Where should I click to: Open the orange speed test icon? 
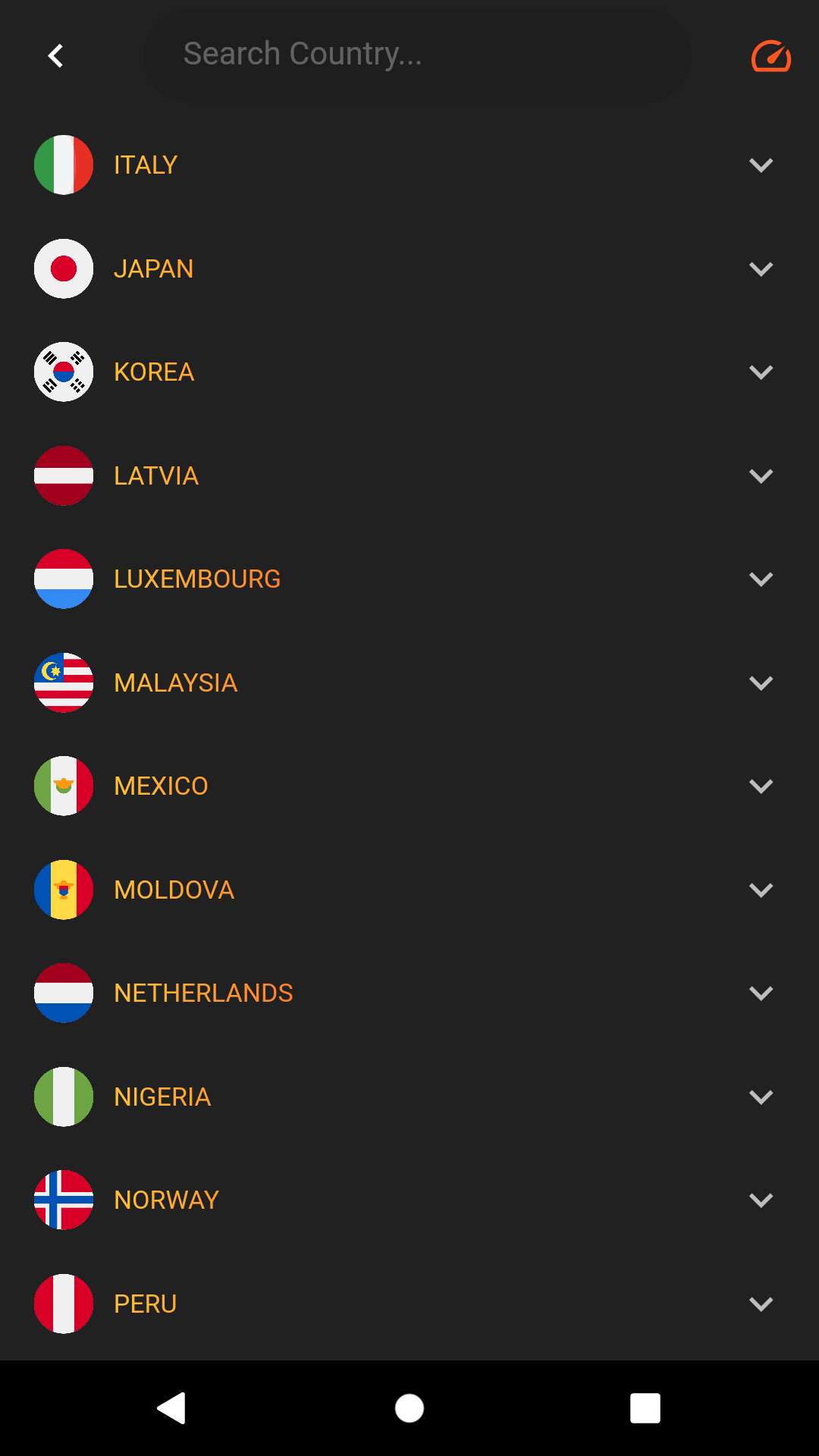coord(771,55)
